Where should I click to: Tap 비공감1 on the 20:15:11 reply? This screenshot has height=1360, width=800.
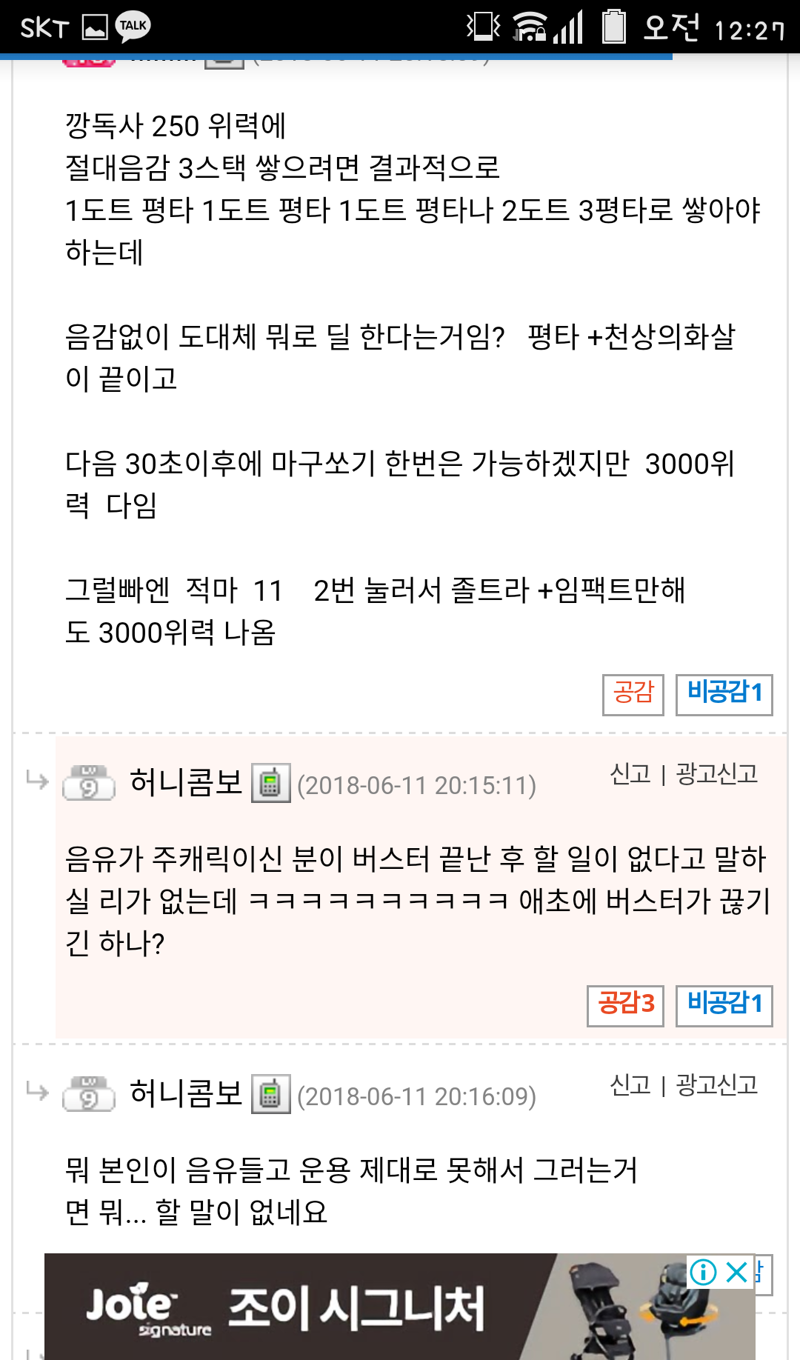724,1005
